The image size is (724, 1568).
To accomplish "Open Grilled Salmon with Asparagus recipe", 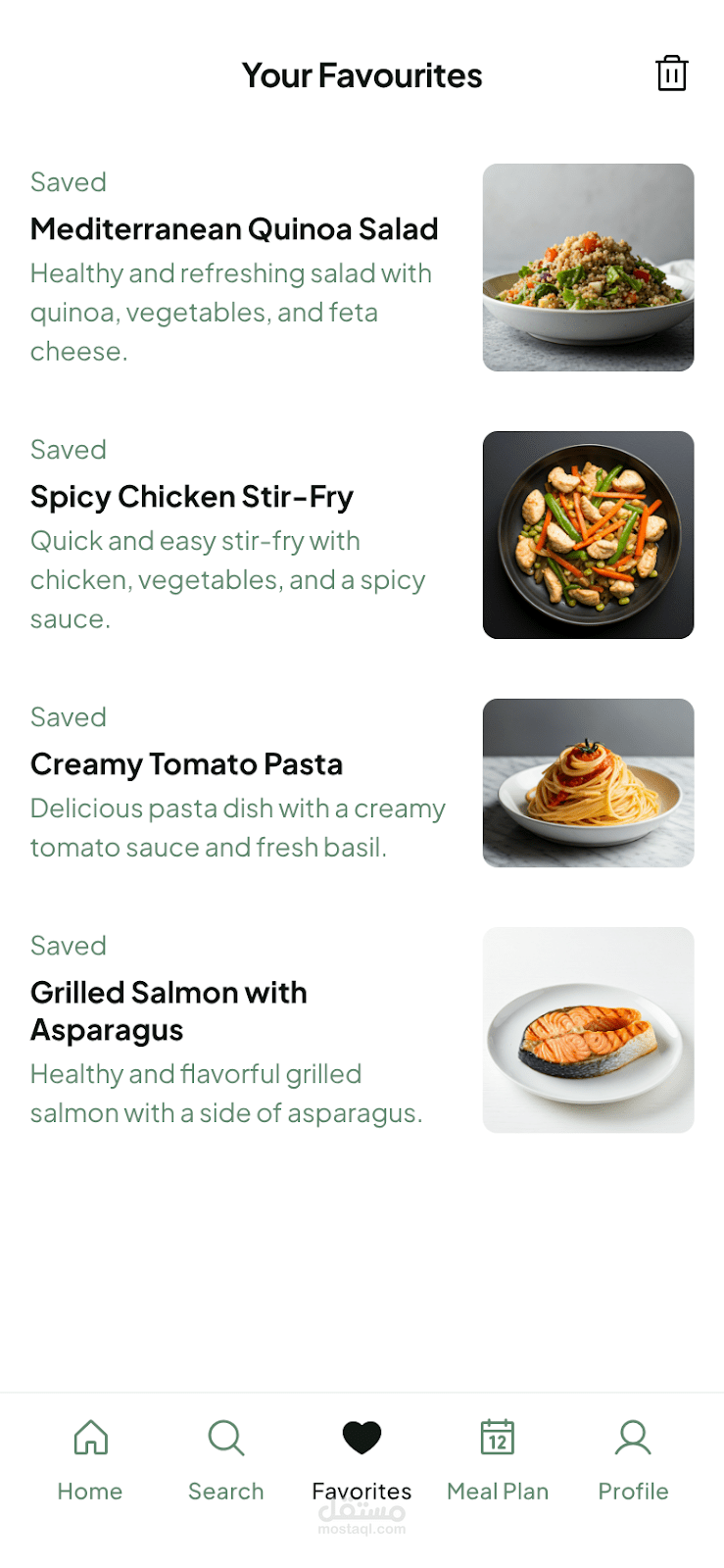I will click(x=169, y=1010).
